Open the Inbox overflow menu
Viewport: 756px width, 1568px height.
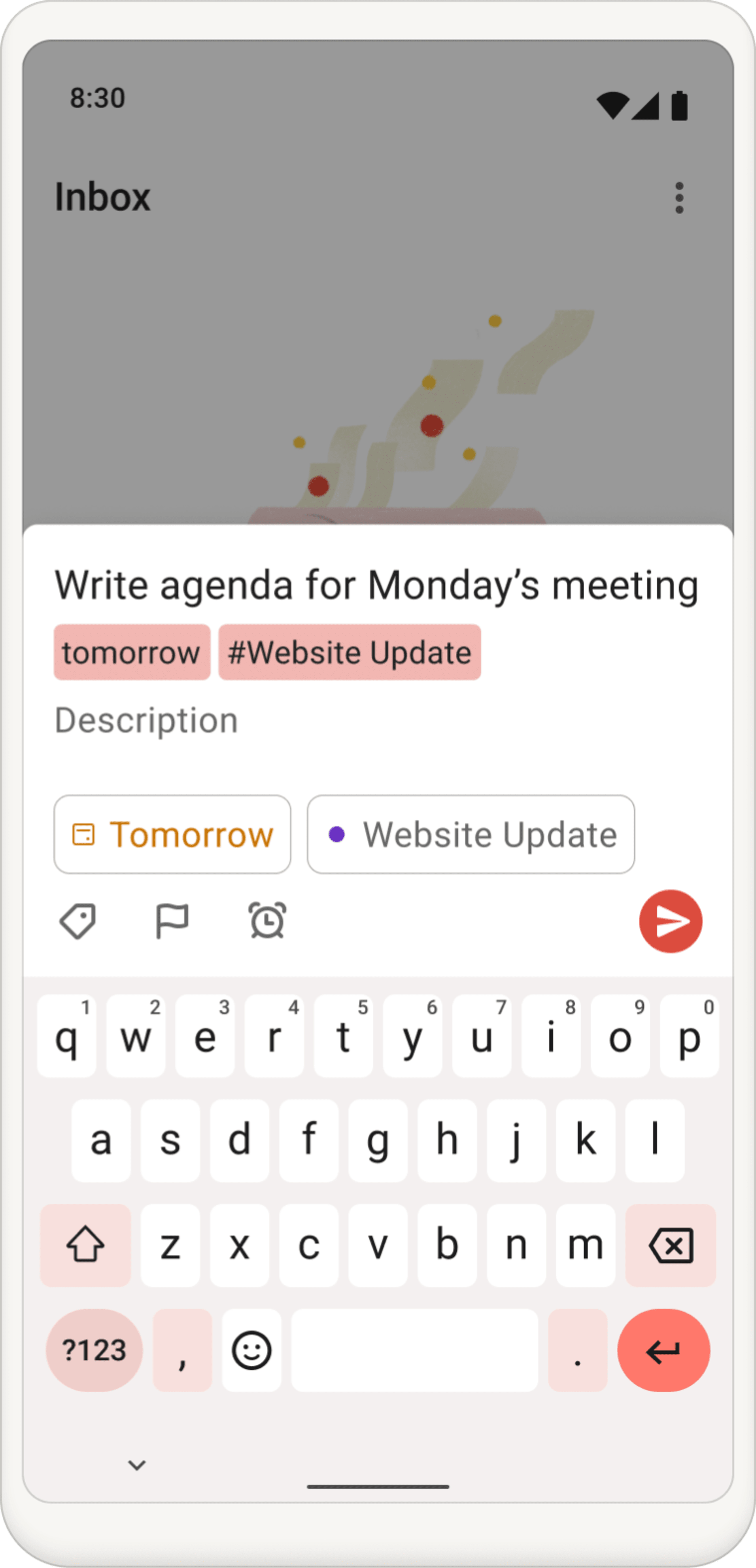(679, 198)
